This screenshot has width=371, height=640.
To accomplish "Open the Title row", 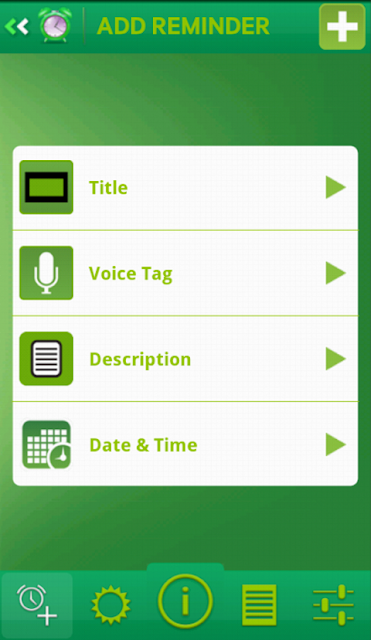I will (x=185, y=188).
